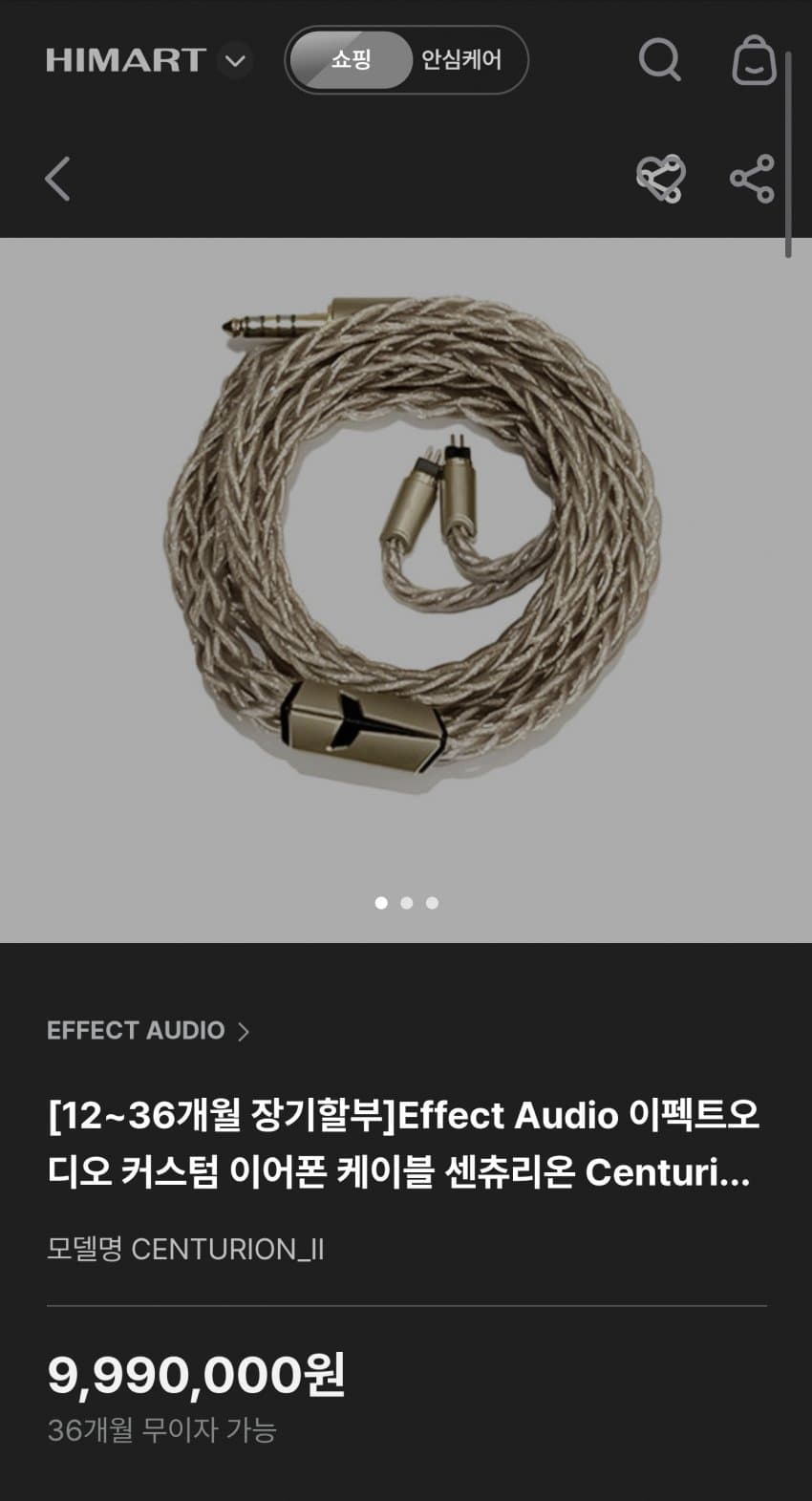Select the 쇼핑 segment
Screen dimensions: 812x1501
coord(351,60)
